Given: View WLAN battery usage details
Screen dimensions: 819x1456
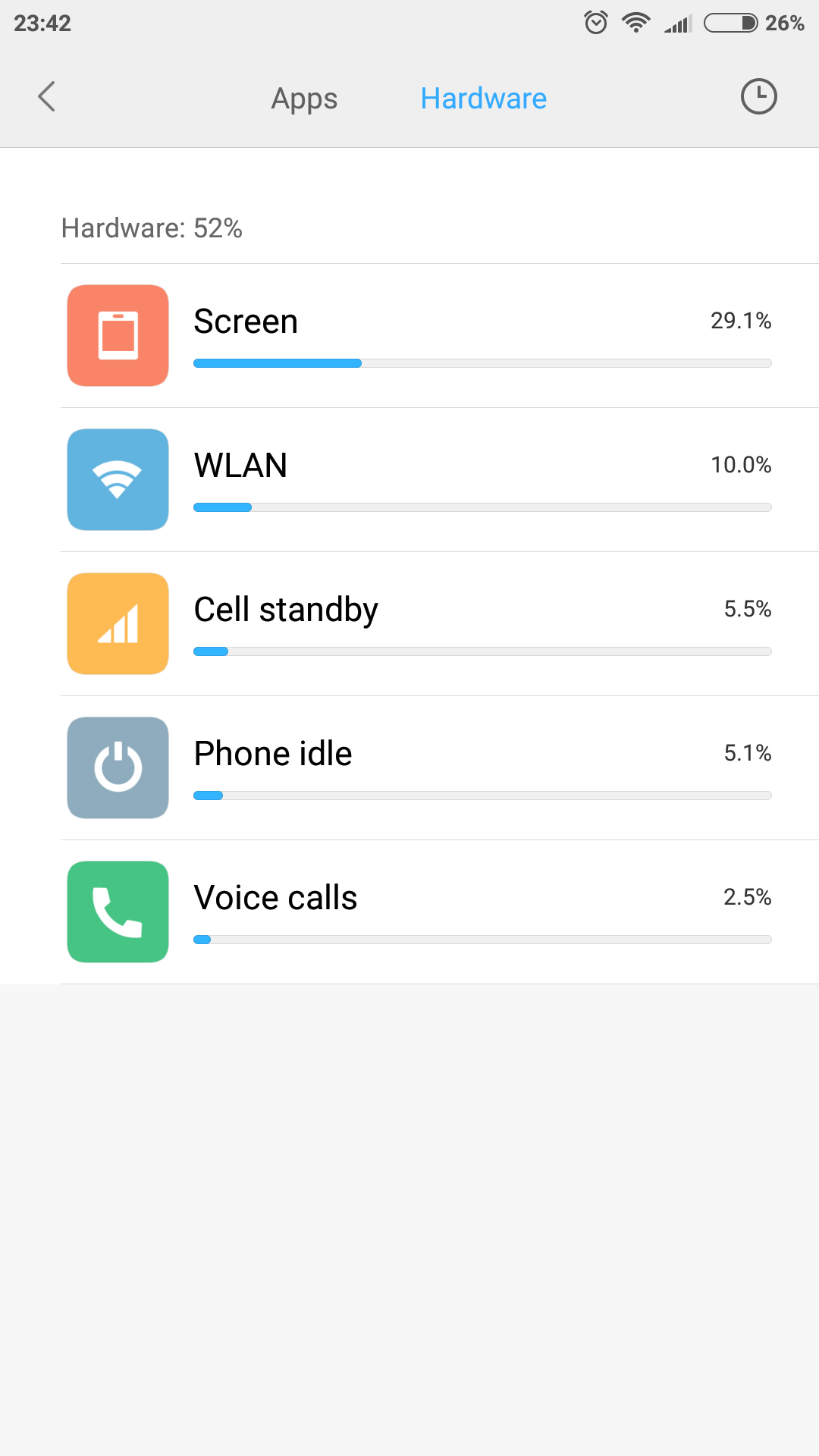Looking at the screenshot, I should [x=440, y=480].
